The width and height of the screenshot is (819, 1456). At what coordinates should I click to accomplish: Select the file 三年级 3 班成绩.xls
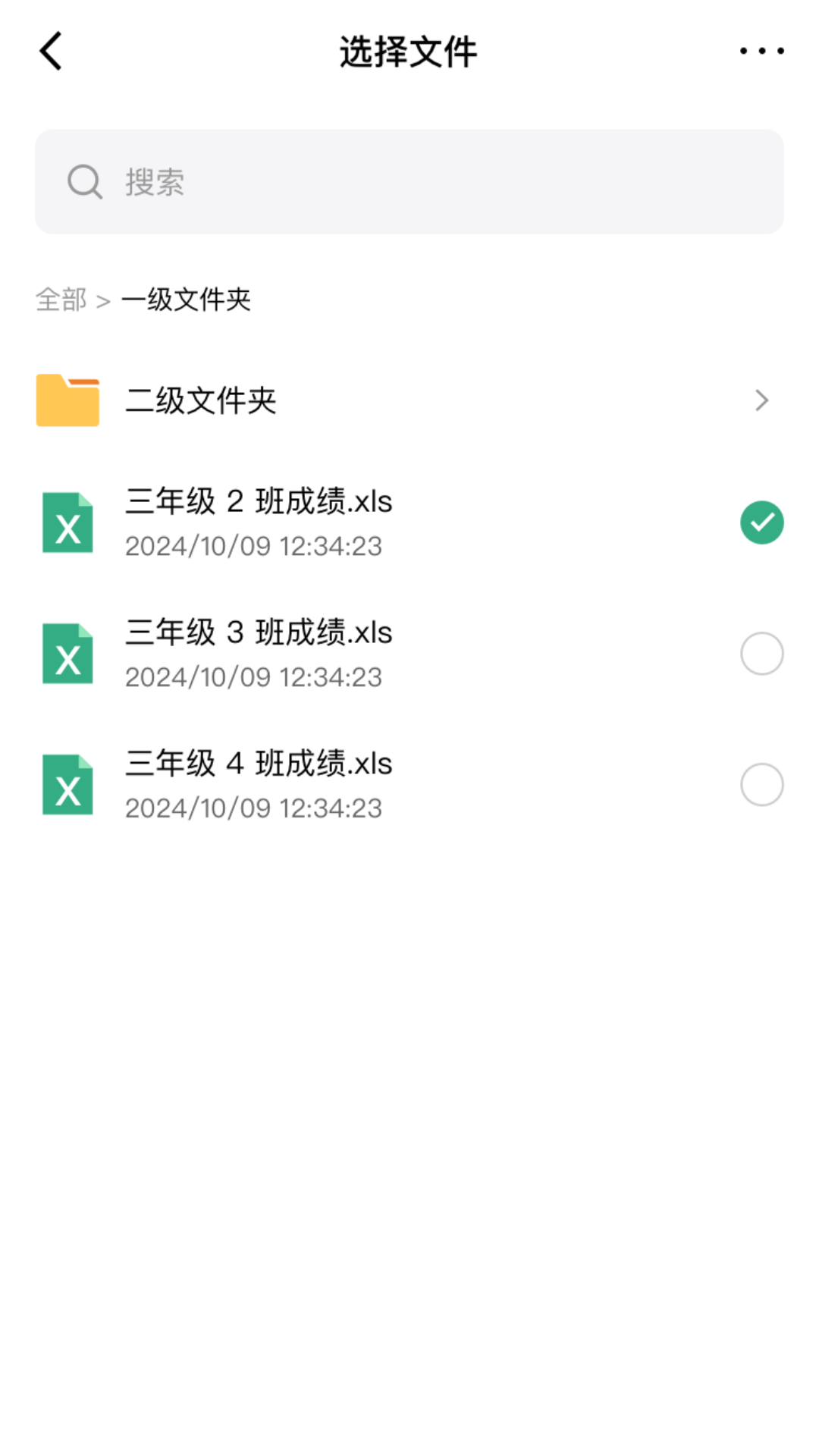(x=761, y=653)
